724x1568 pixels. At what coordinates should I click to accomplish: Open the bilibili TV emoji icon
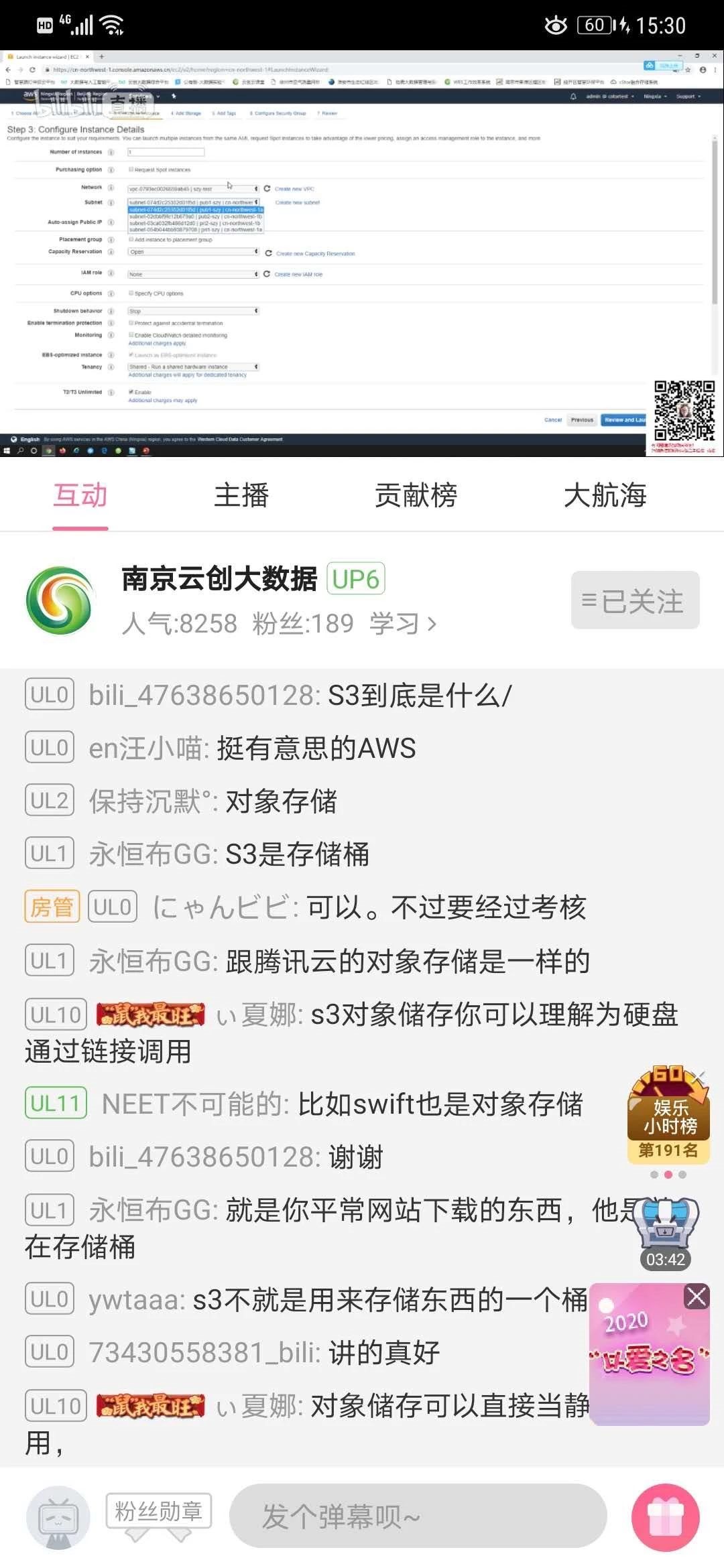coord(58,1517)
